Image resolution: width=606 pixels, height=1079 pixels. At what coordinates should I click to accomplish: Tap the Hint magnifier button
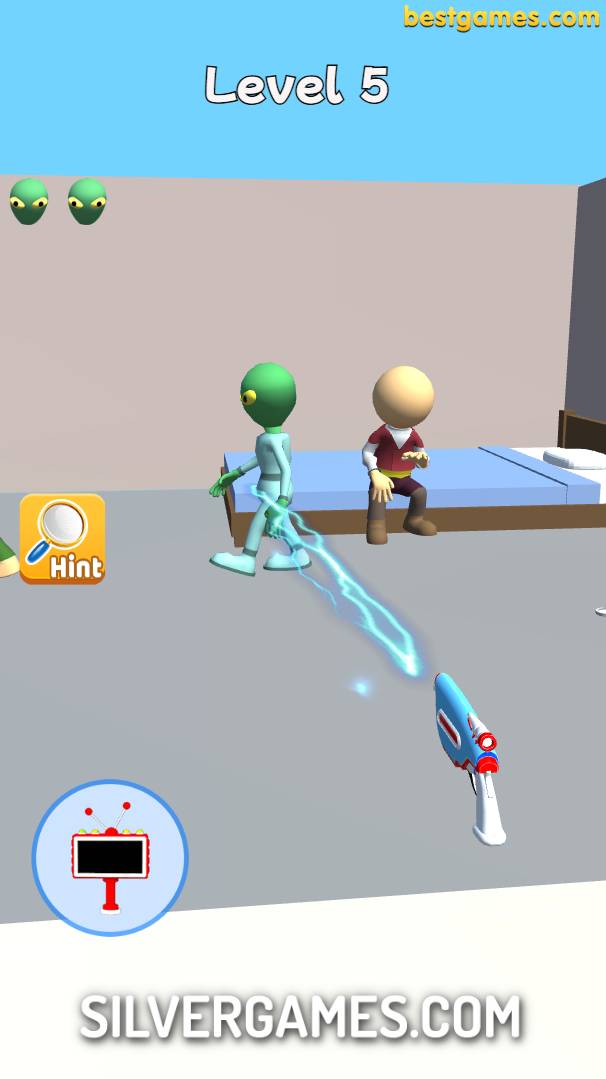click(62, 538)
